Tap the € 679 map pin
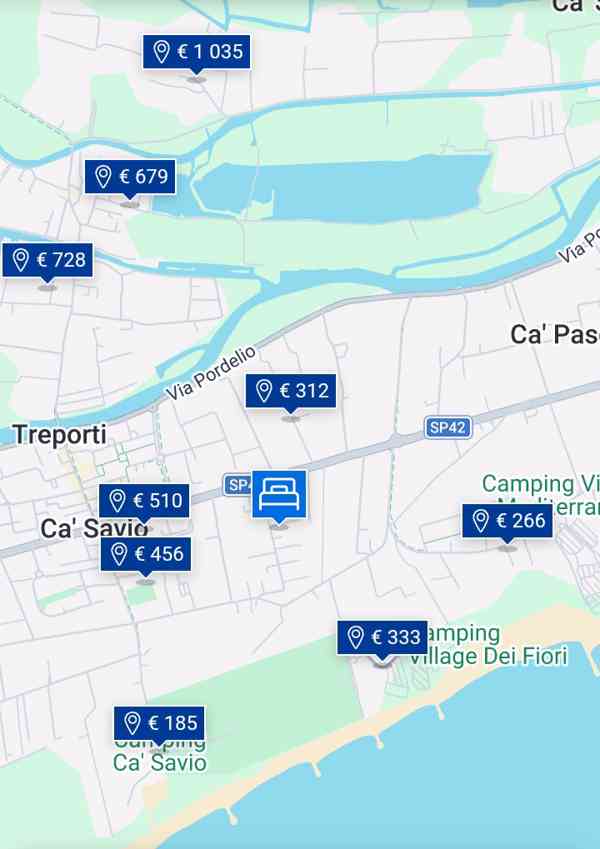 click(x=130, y=178)
